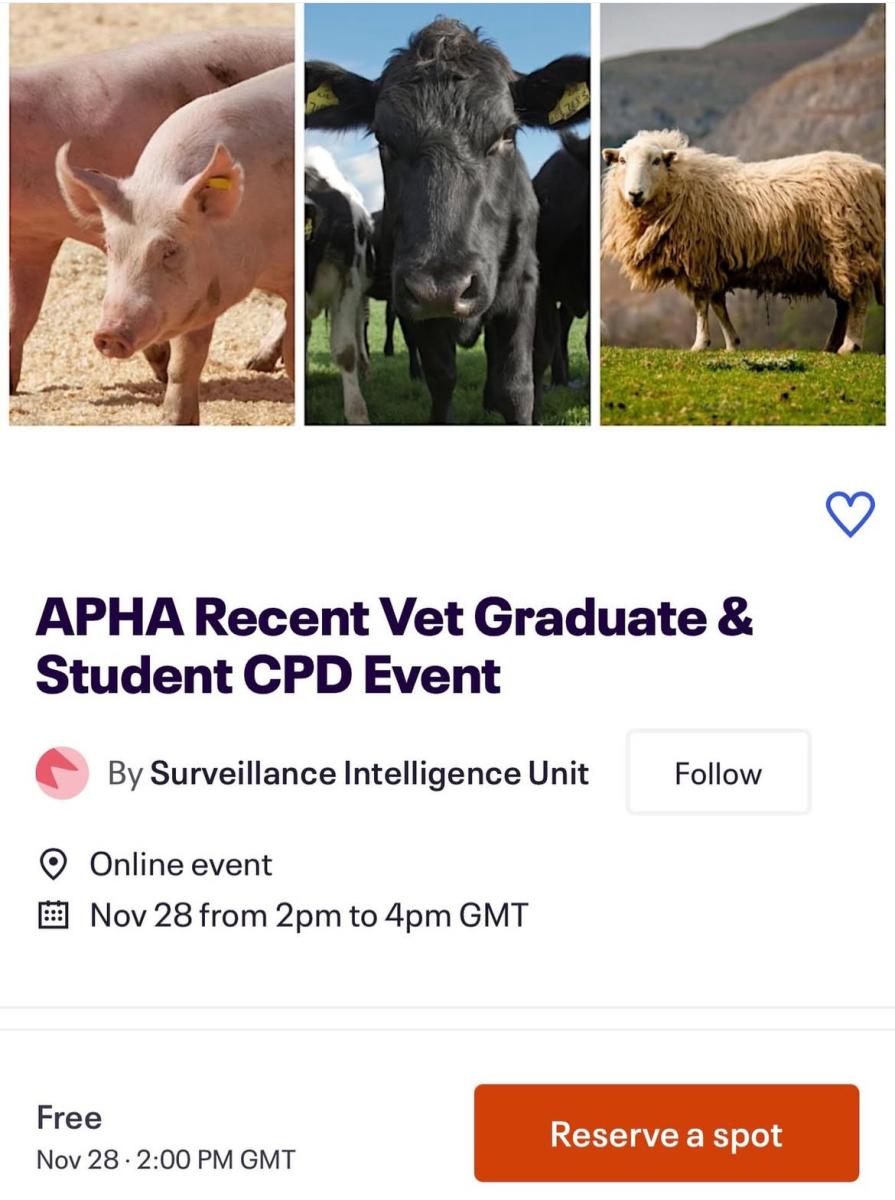Viewport: 895px width, 1200px height.
Task: Follow Surveillance Intelligence Unit
Action: point(718,773)
